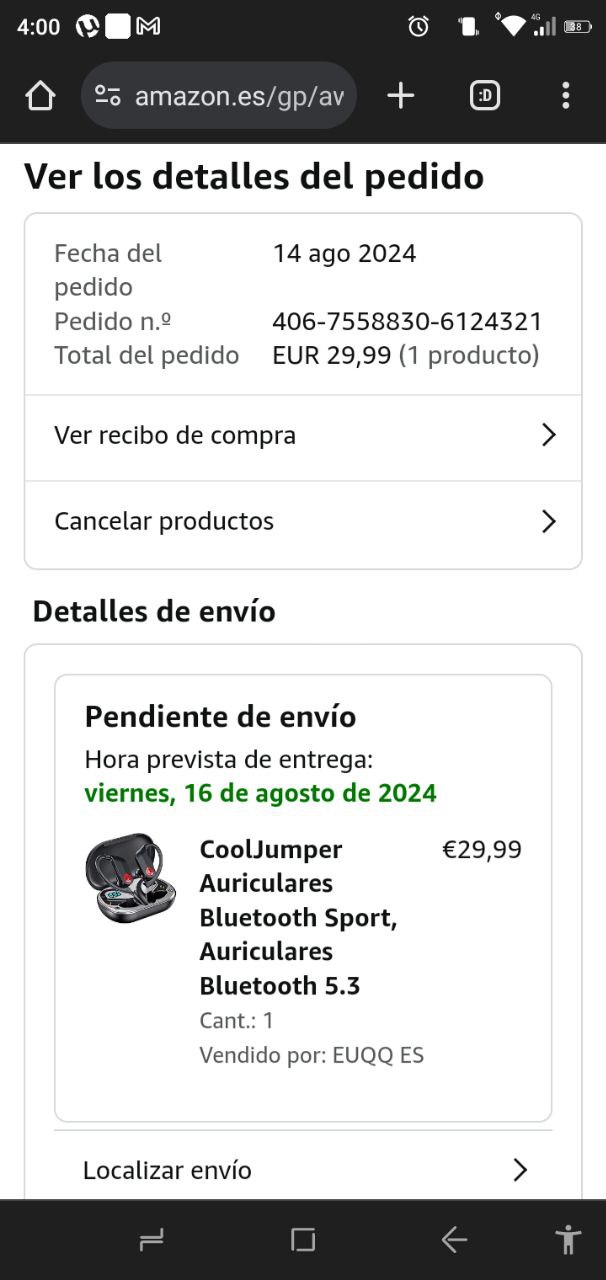This screenshot has width=606, height=1280.
Task: Tap the system back arrow
Action: pos(454,1241)
